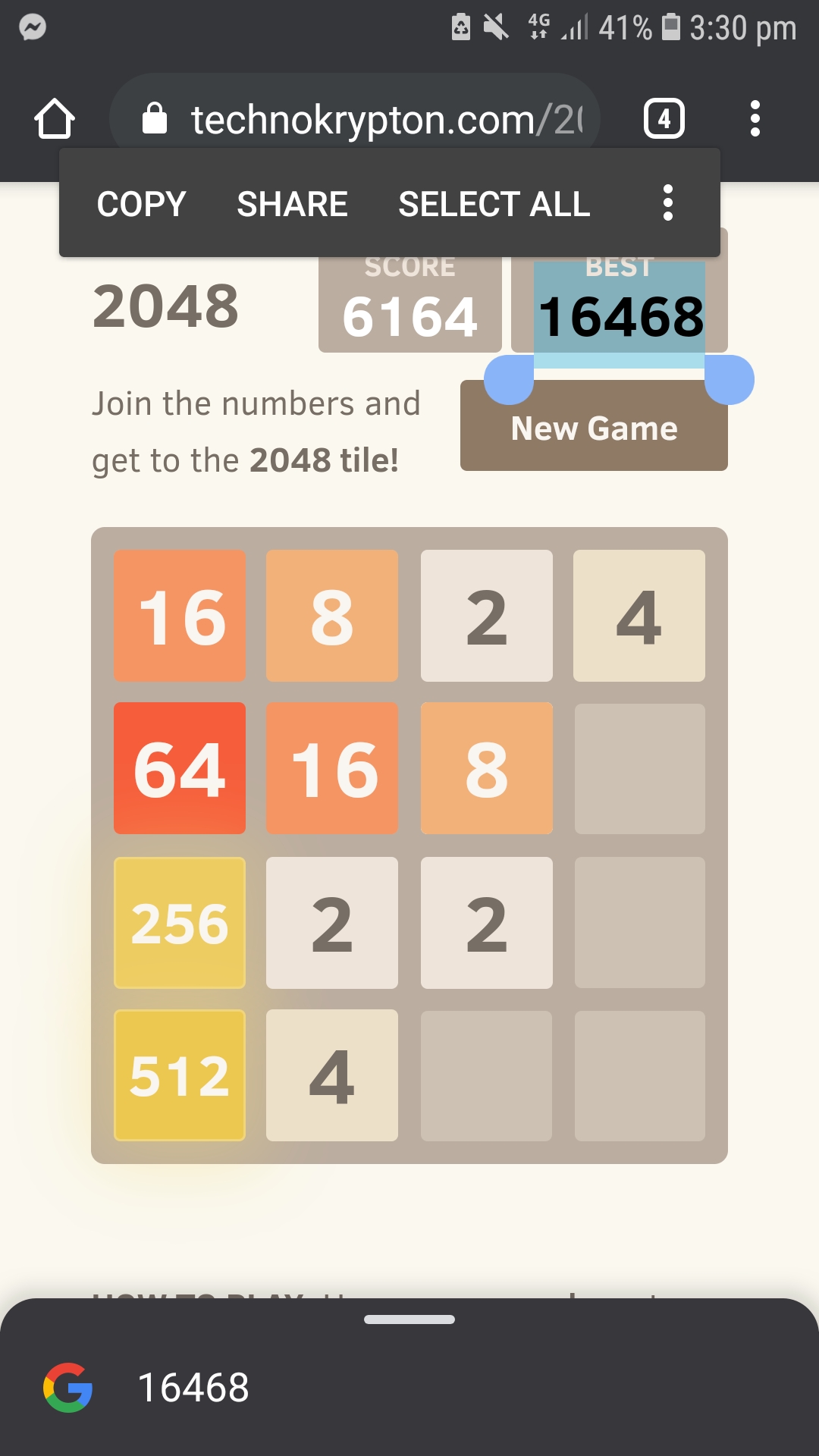Tap the browser home icon

[55, 119]
